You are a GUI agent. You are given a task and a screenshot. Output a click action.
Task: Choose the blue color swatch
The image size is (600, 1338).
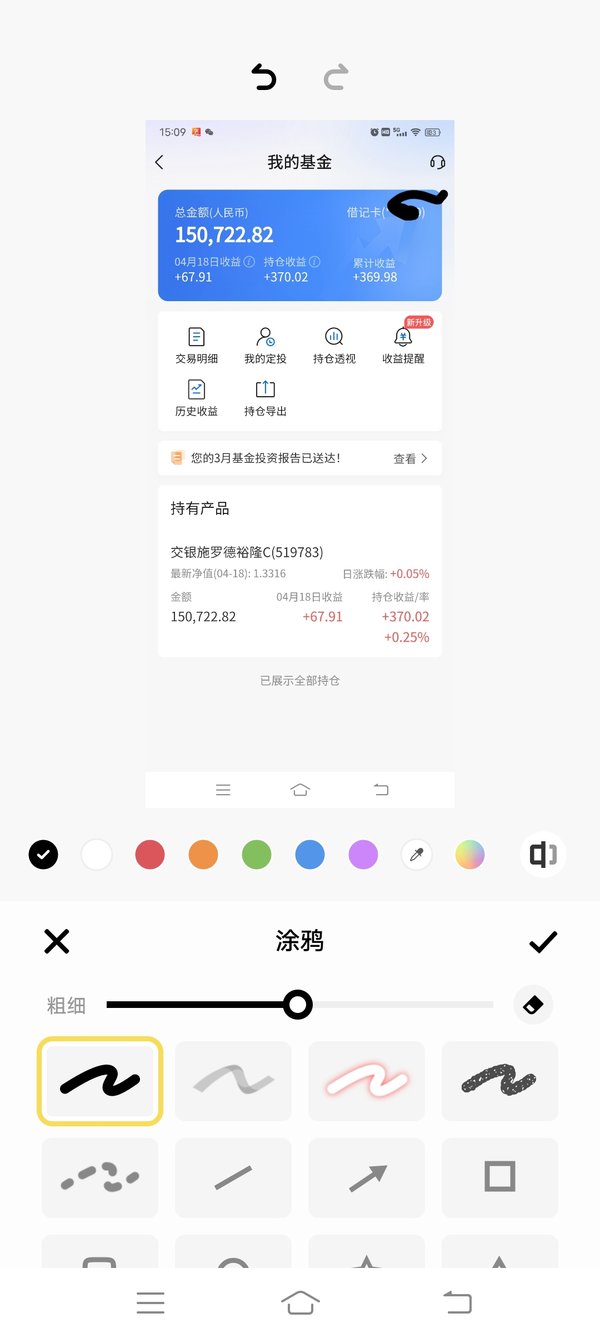(x=310, y=855)
